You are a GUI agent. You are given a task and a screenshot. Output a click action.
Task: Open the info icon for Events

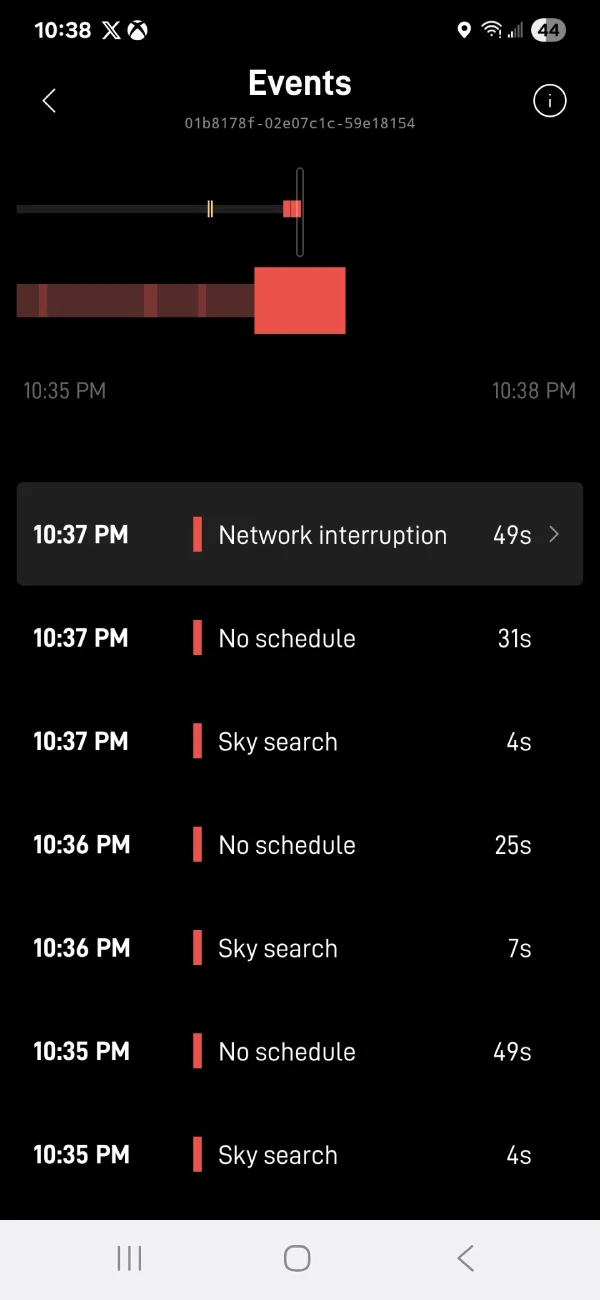point(549,101)
